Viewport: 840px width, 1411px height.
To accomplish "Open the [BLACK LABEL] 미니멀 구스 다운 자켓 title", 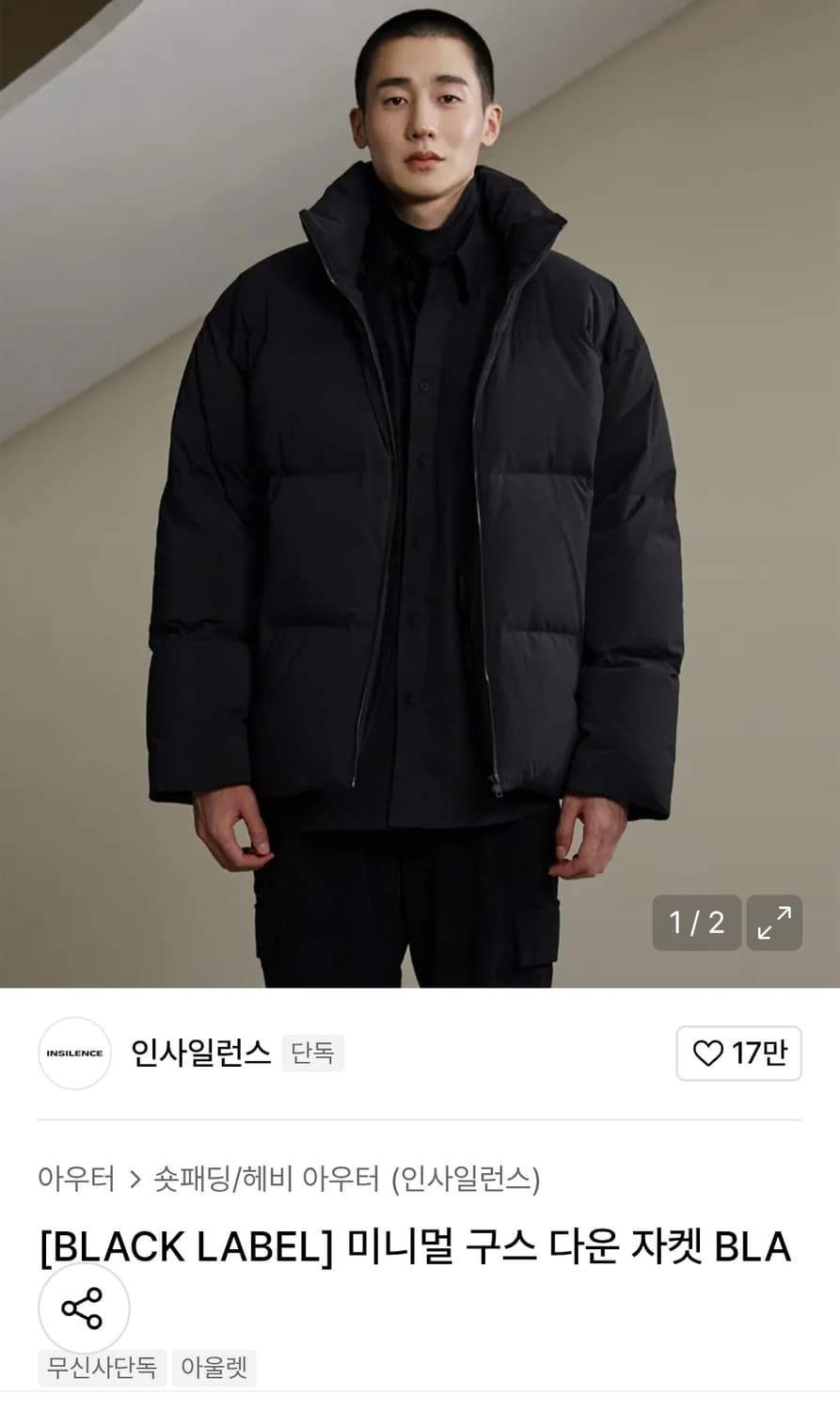I will pos(419,1245).
